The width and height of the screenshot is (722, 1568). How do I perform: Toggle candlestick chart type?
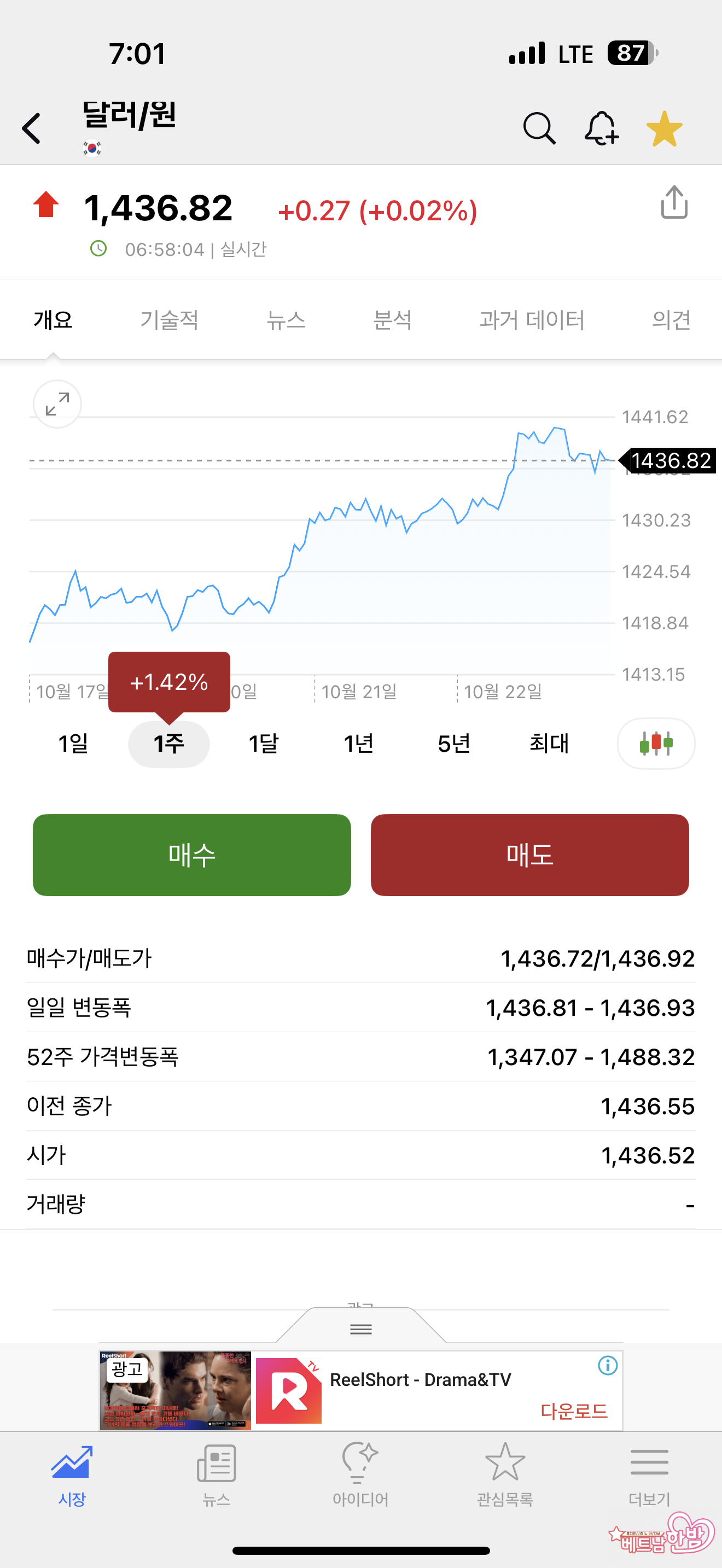click(x=656, y=743)
